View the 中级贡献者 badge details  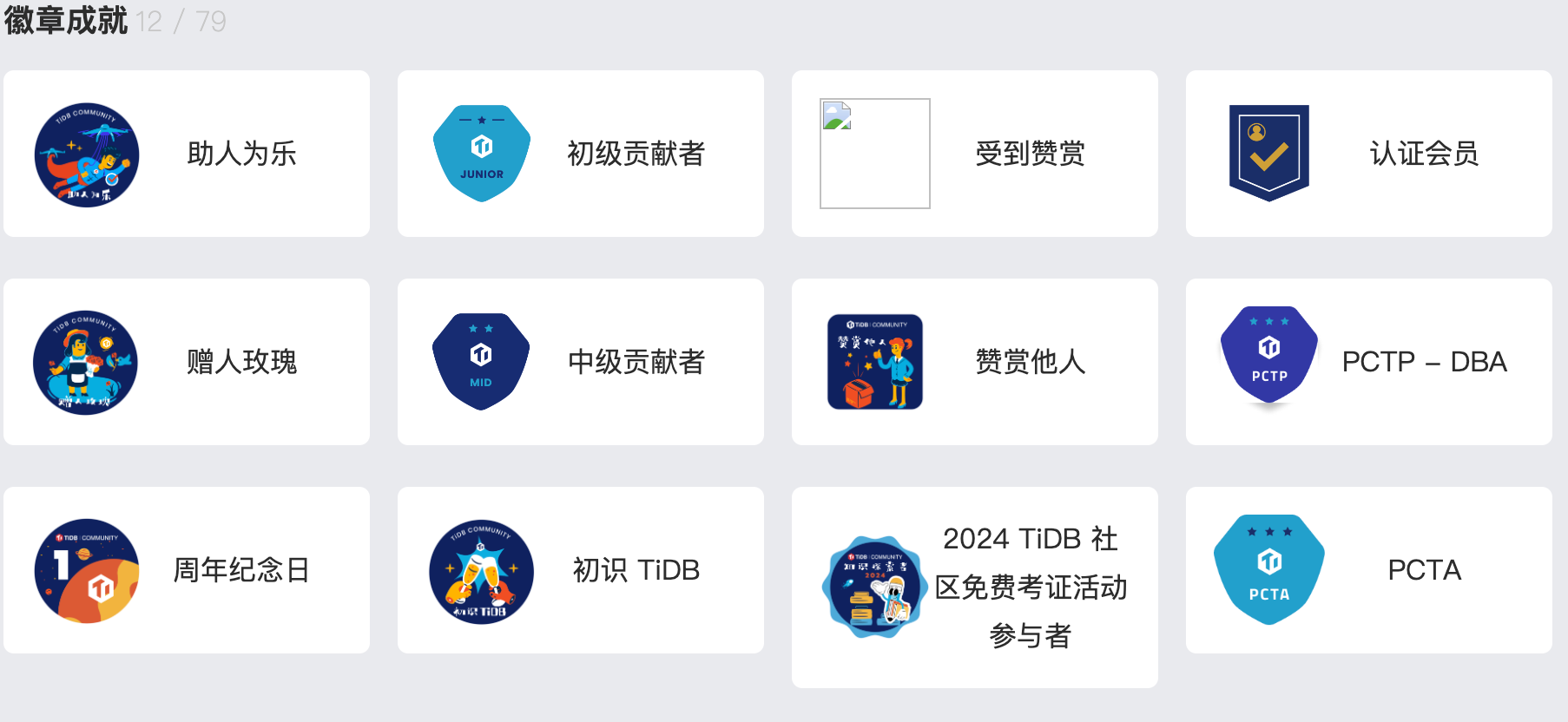581,362
